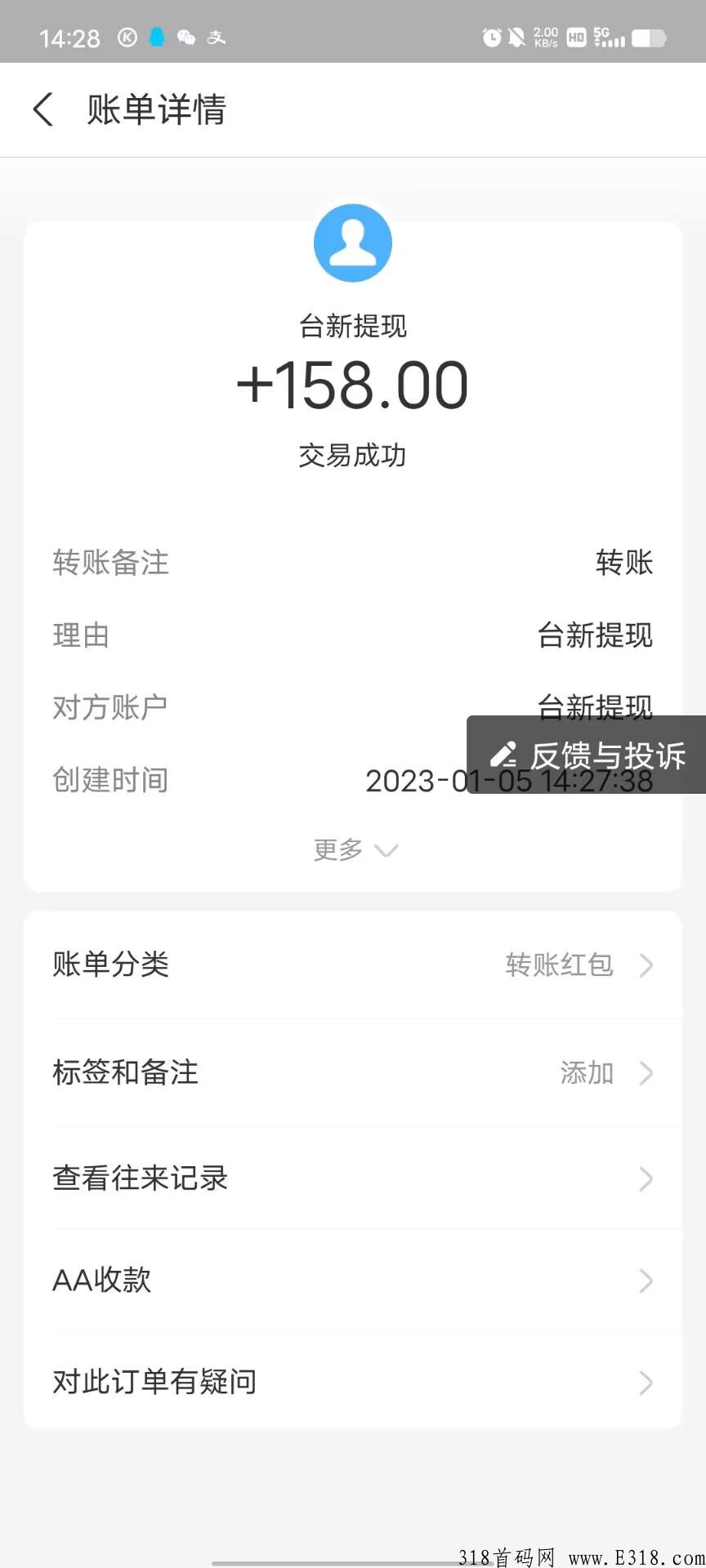Tap the QQ penguin icon in status bar

tap(157, 36)
